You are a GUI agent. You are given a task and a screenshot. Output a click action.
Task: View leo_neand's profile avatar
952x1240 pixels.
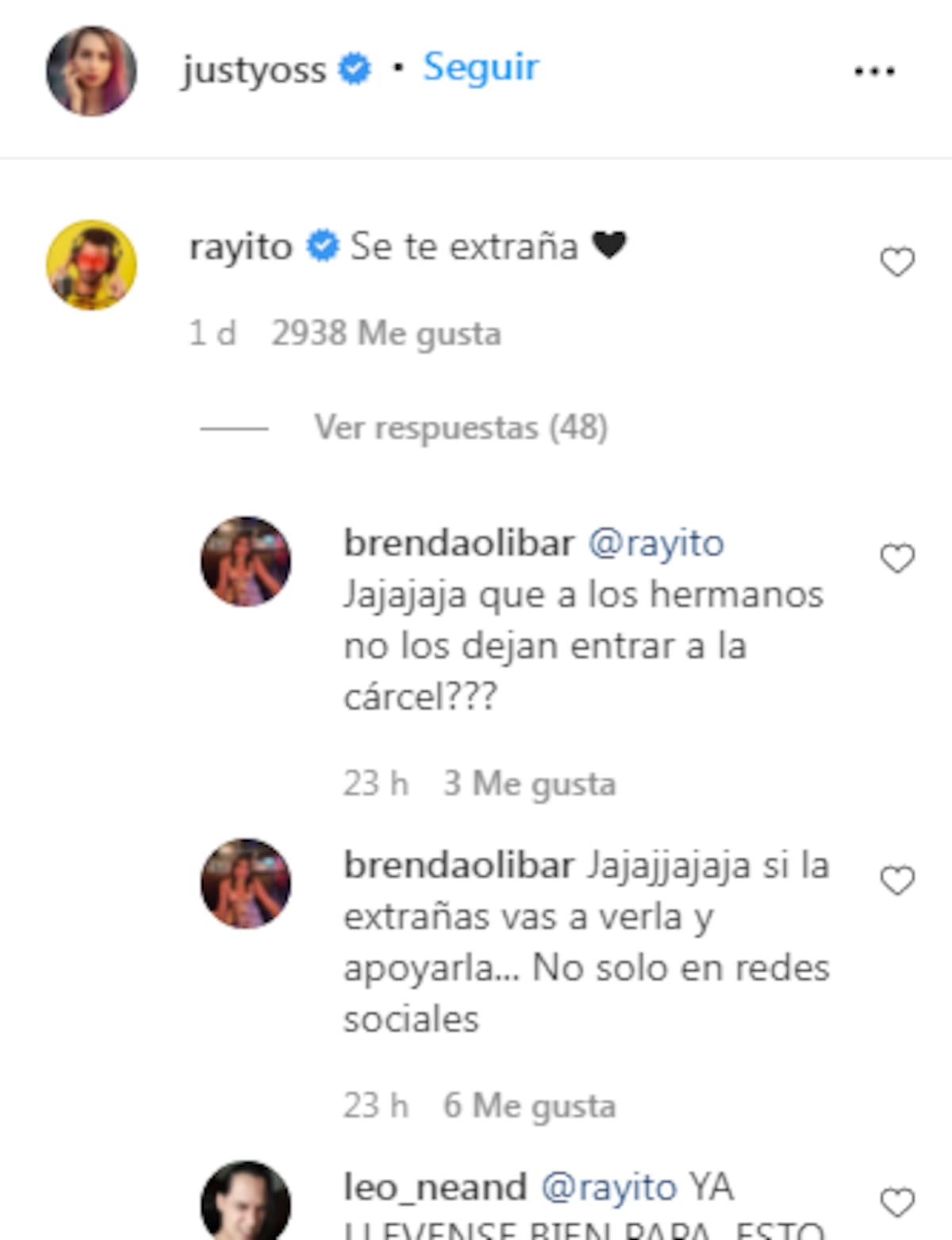(245, 1202)
